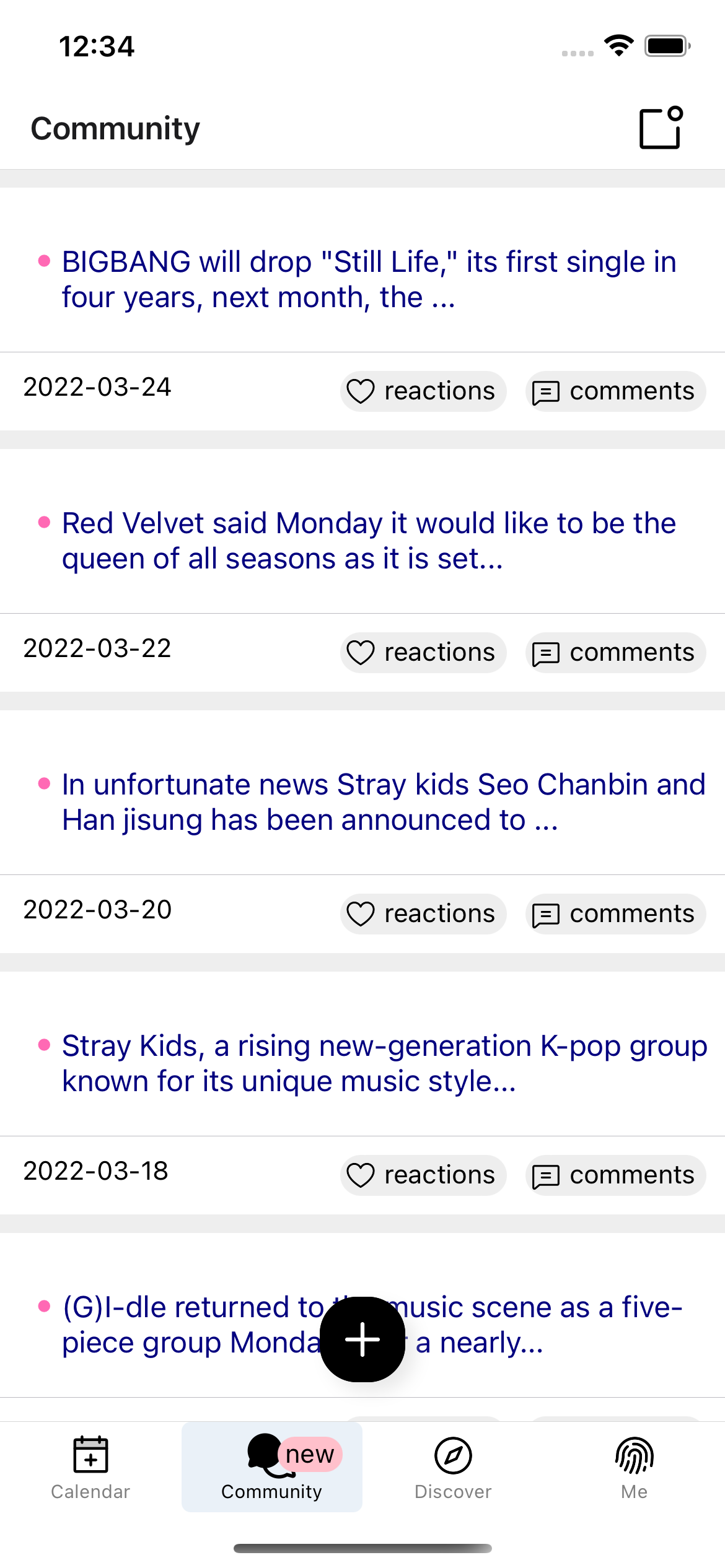Open the Stray Kids rising K-pop group post
This screenshot has width=725, height=1568.
pyautogui.click(x=384, y=1063)
